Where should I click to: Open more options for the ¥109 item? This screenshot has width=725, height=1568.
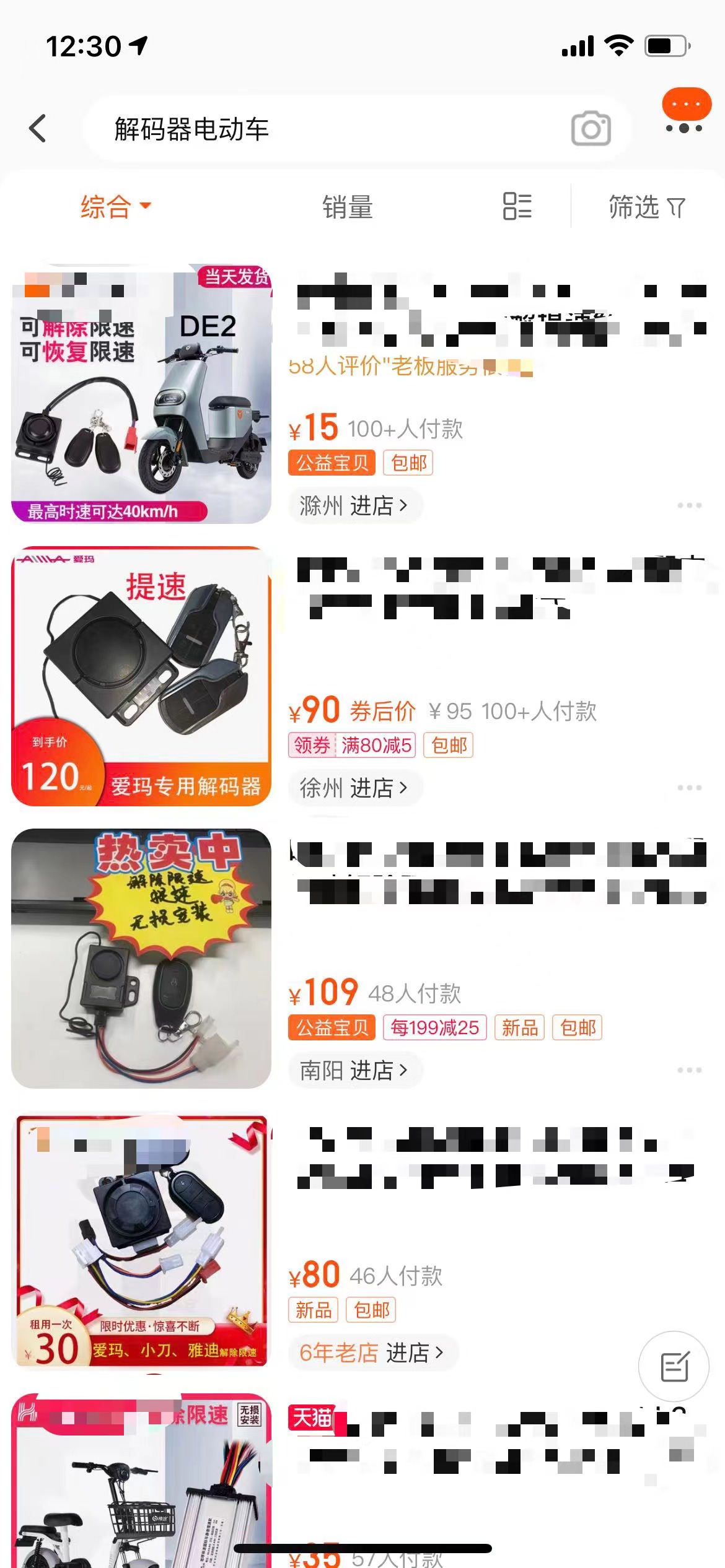[689, 1070]
